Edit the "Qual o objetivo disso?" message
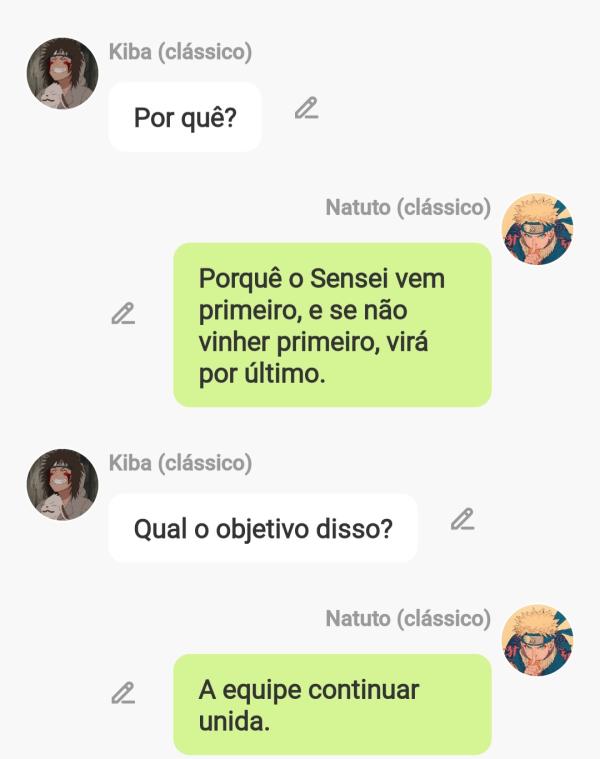The image size is (600, 759). tap(461, 519)
